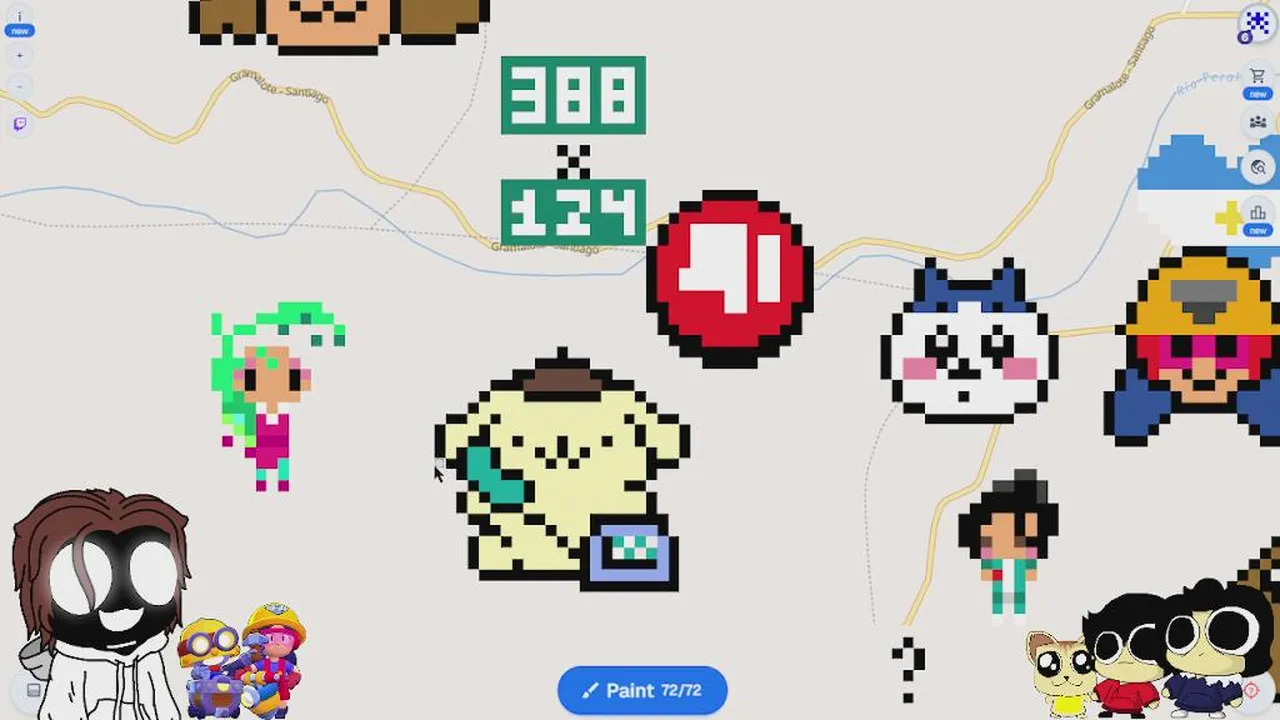Open the info button
Viewport: 1280px width, 720px height.
pyautogui.click(x=19, y=19)
